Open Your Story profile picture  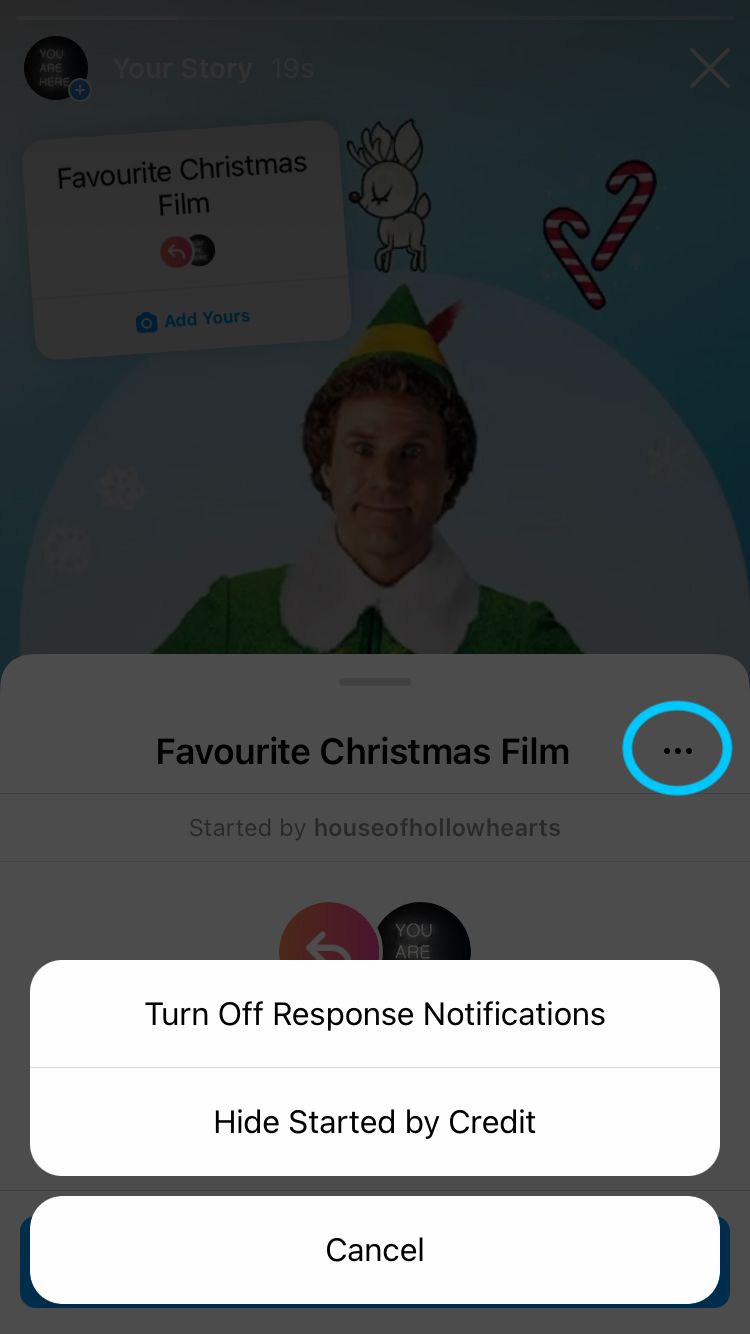(x=56, y=68)
